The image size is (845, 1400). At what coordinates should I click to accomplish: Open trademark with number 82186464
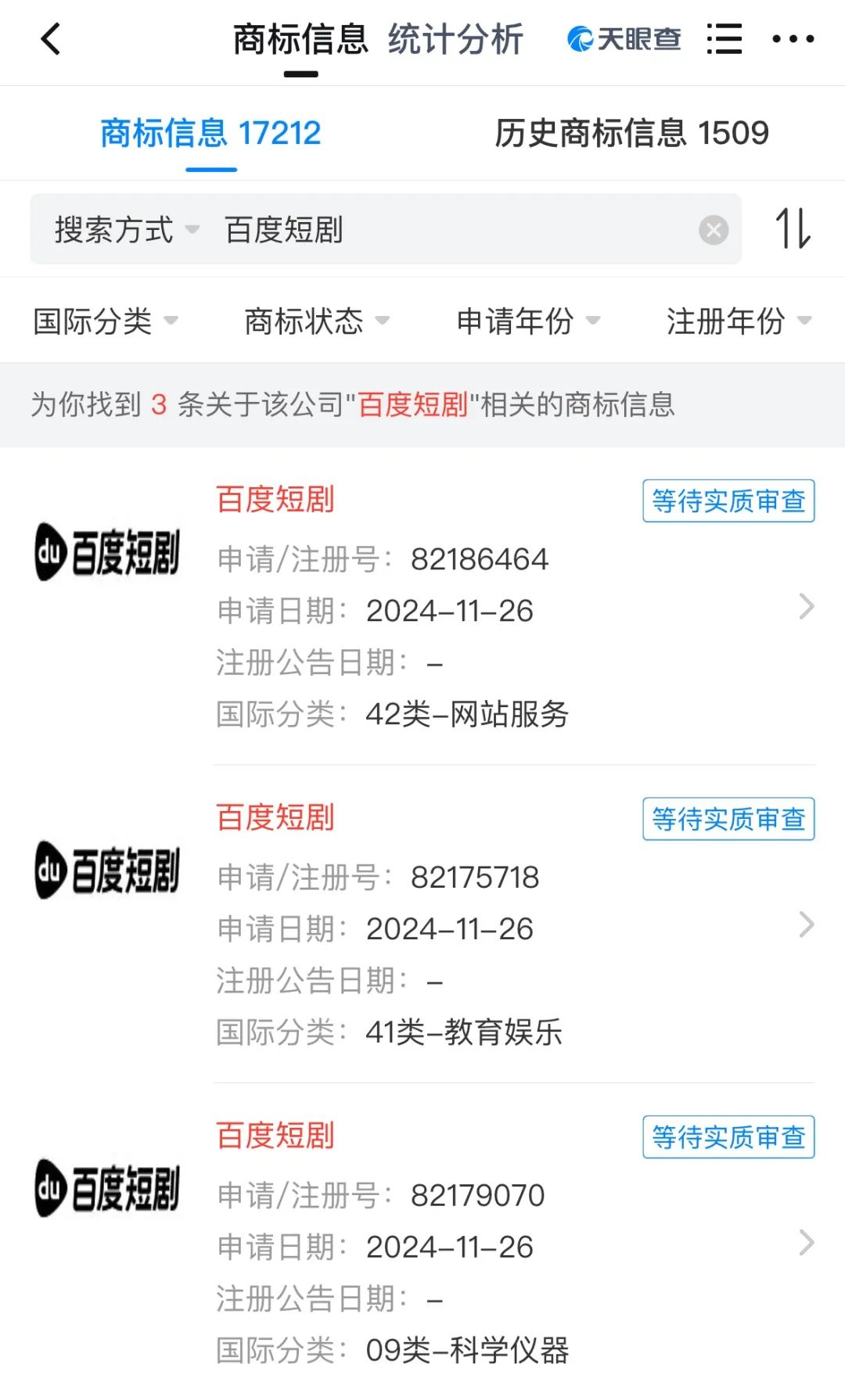[x=422, y=606]
